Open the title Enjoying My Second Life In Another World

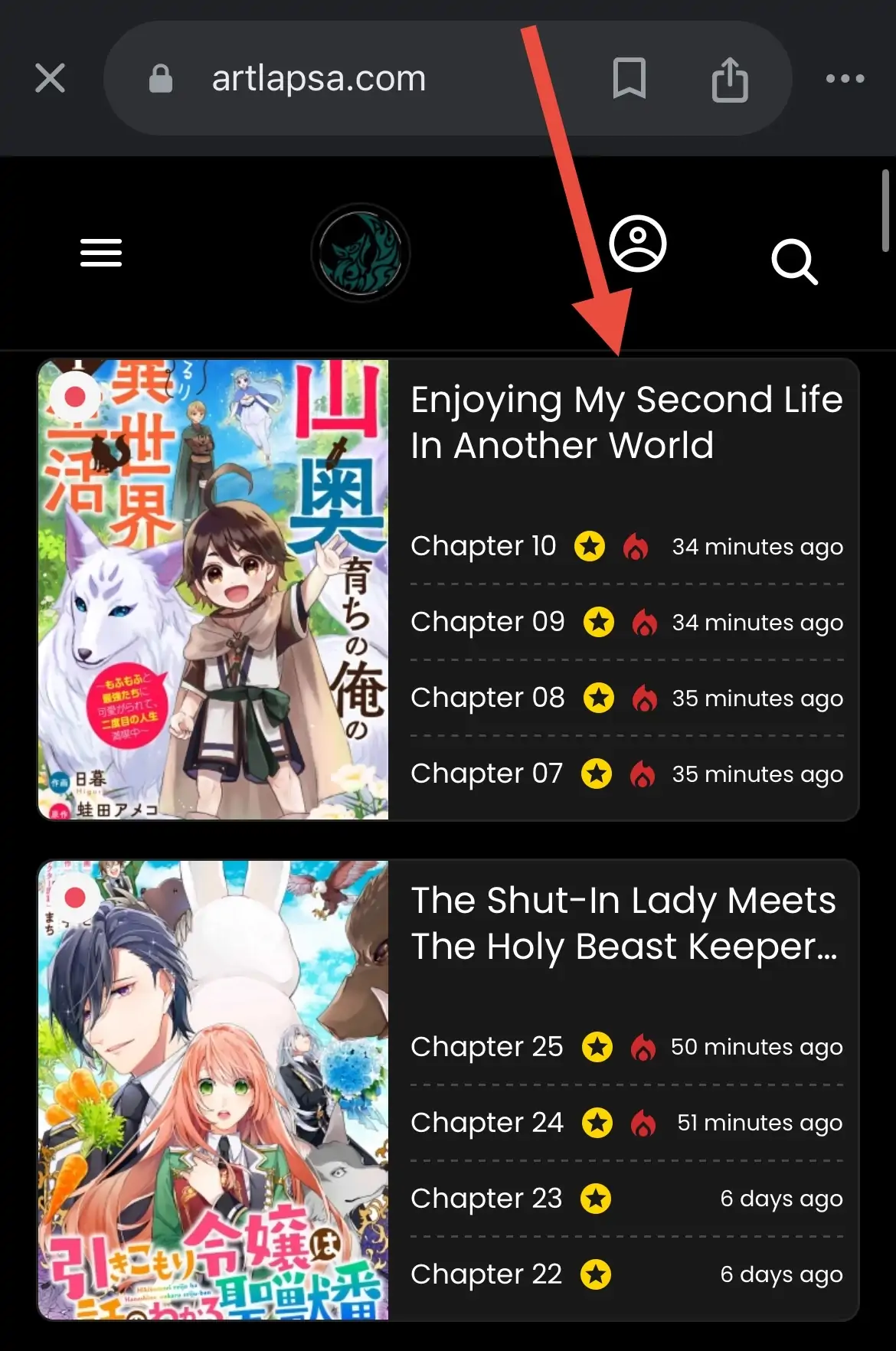pos(626,422)
